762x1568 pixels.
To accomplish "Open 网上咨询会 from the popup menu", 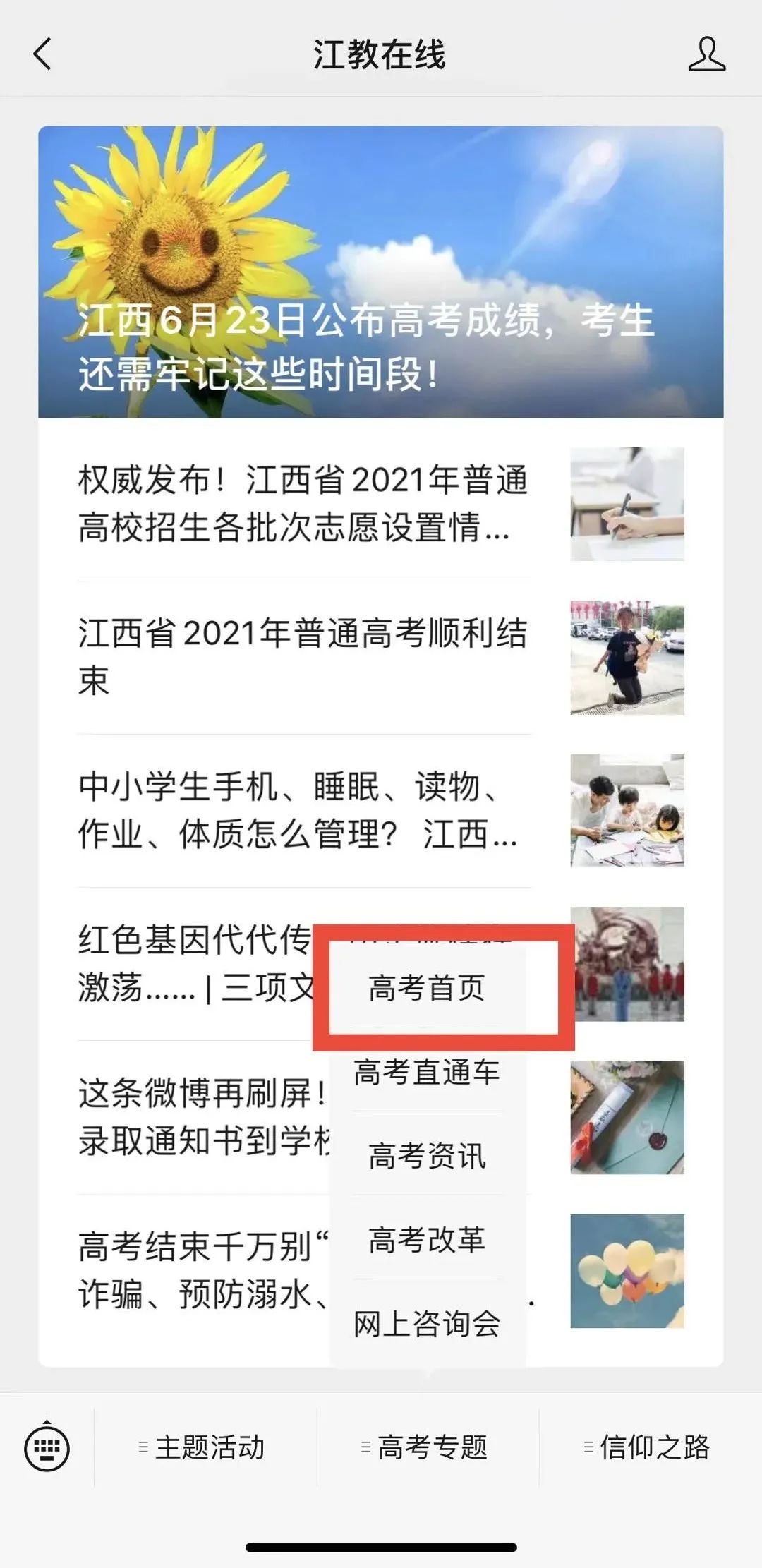I will [x=427, y=1323].
